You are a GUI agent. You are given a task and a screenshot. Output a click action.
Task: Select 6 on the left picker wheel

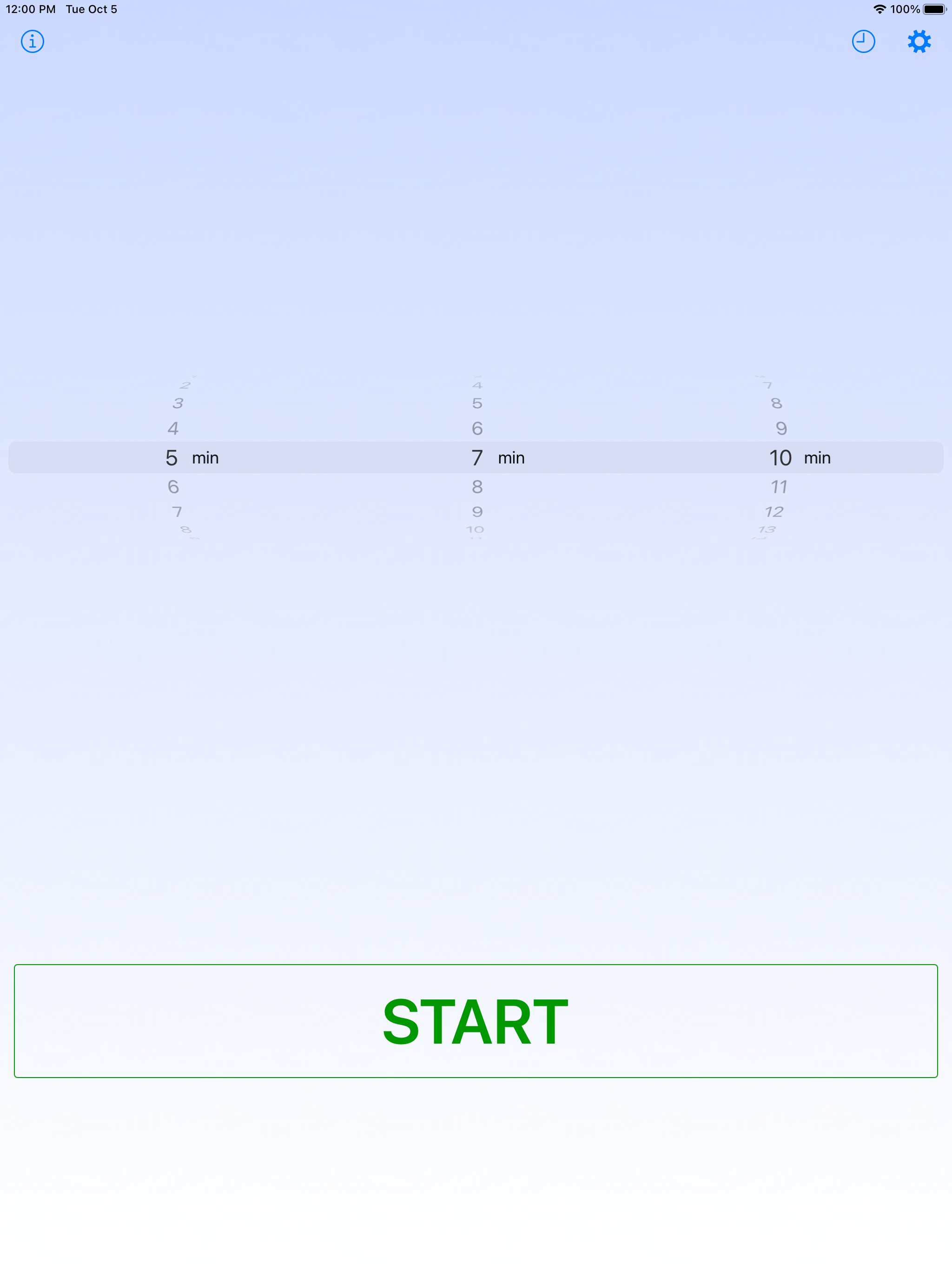tap(173, 486)
